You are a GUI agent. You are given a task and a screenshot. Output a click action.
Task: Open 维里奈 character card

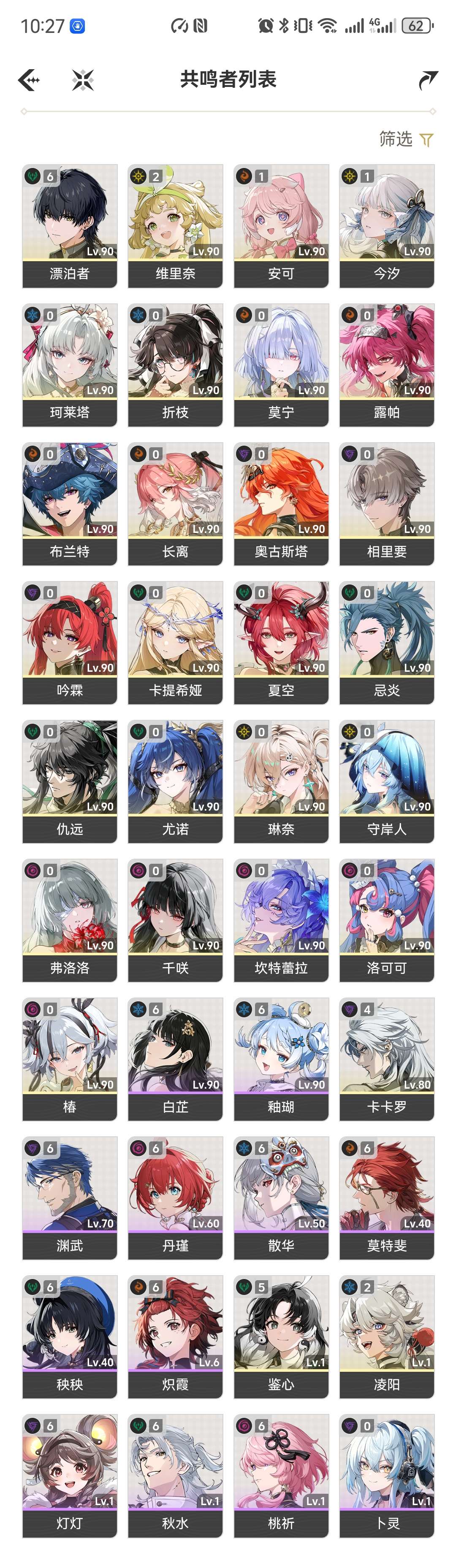point(175,225)
